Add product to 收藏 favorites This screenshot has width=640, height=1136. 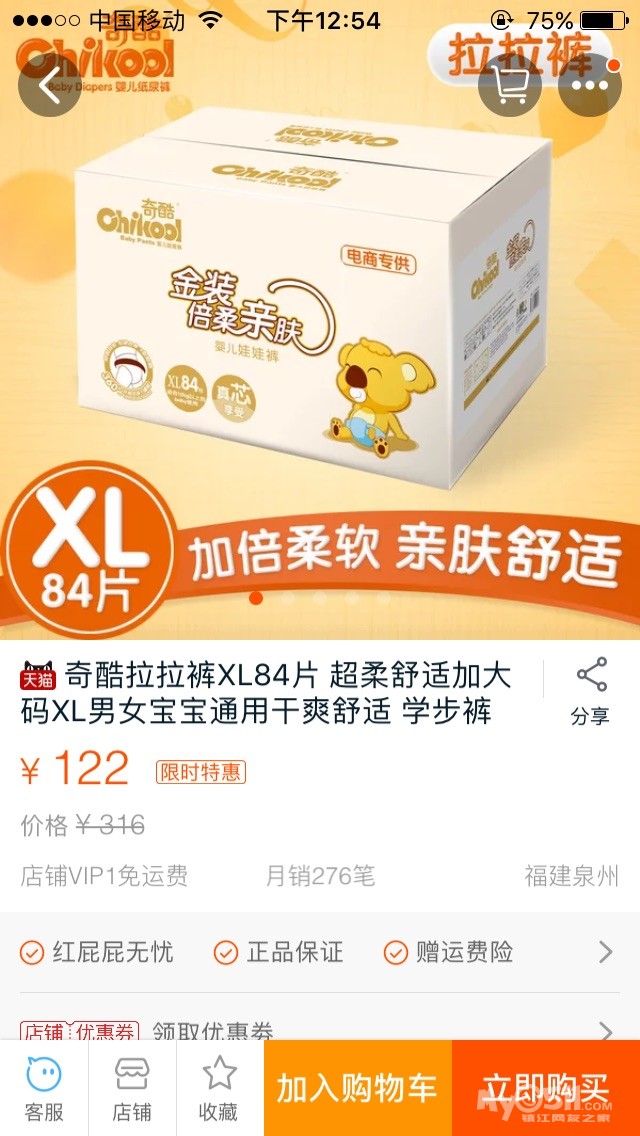[x=219, y=1088]
